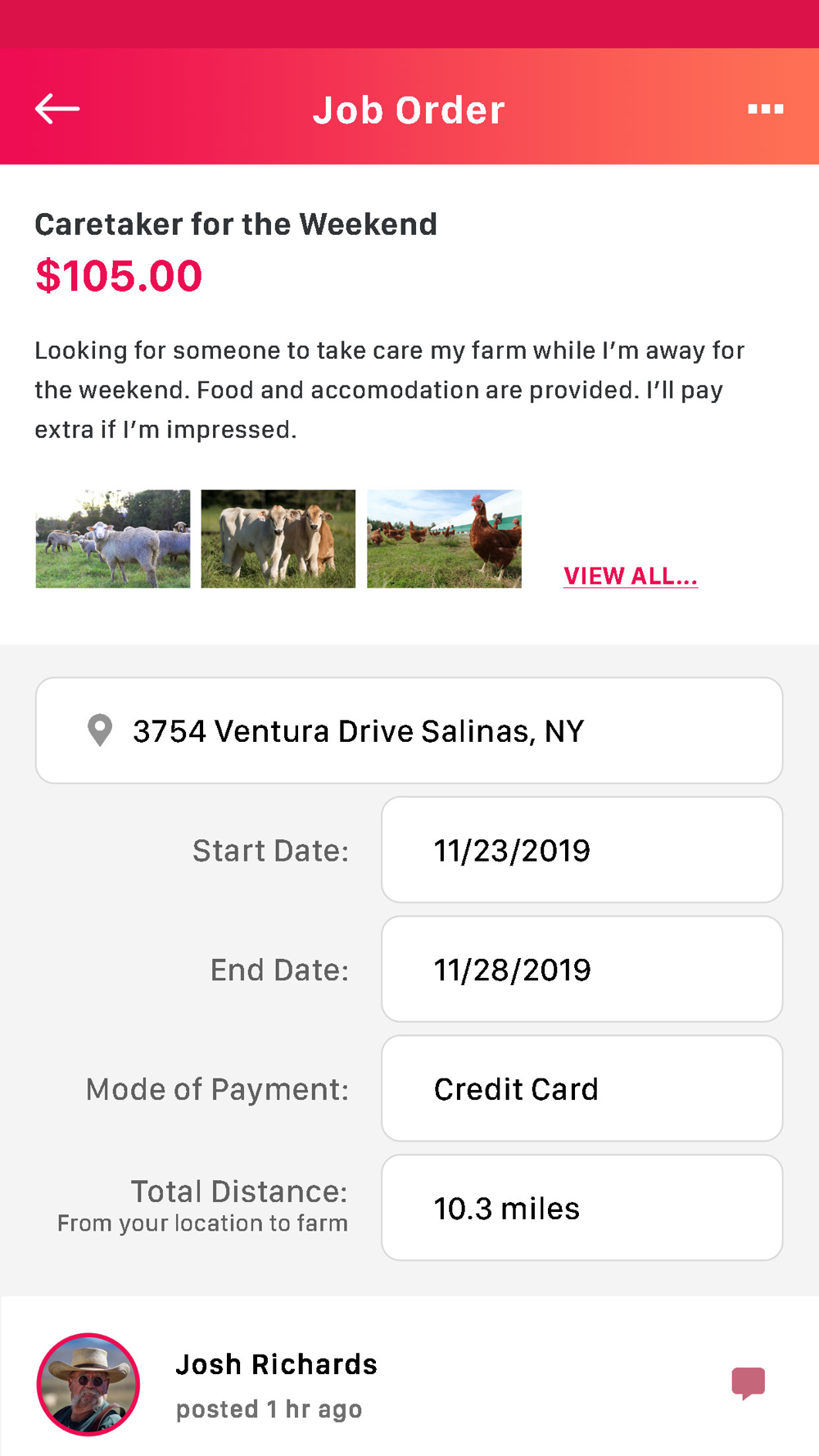Open the calves photo
The height and width of the screenshot is (1456, 819).
tap(278, 539)
